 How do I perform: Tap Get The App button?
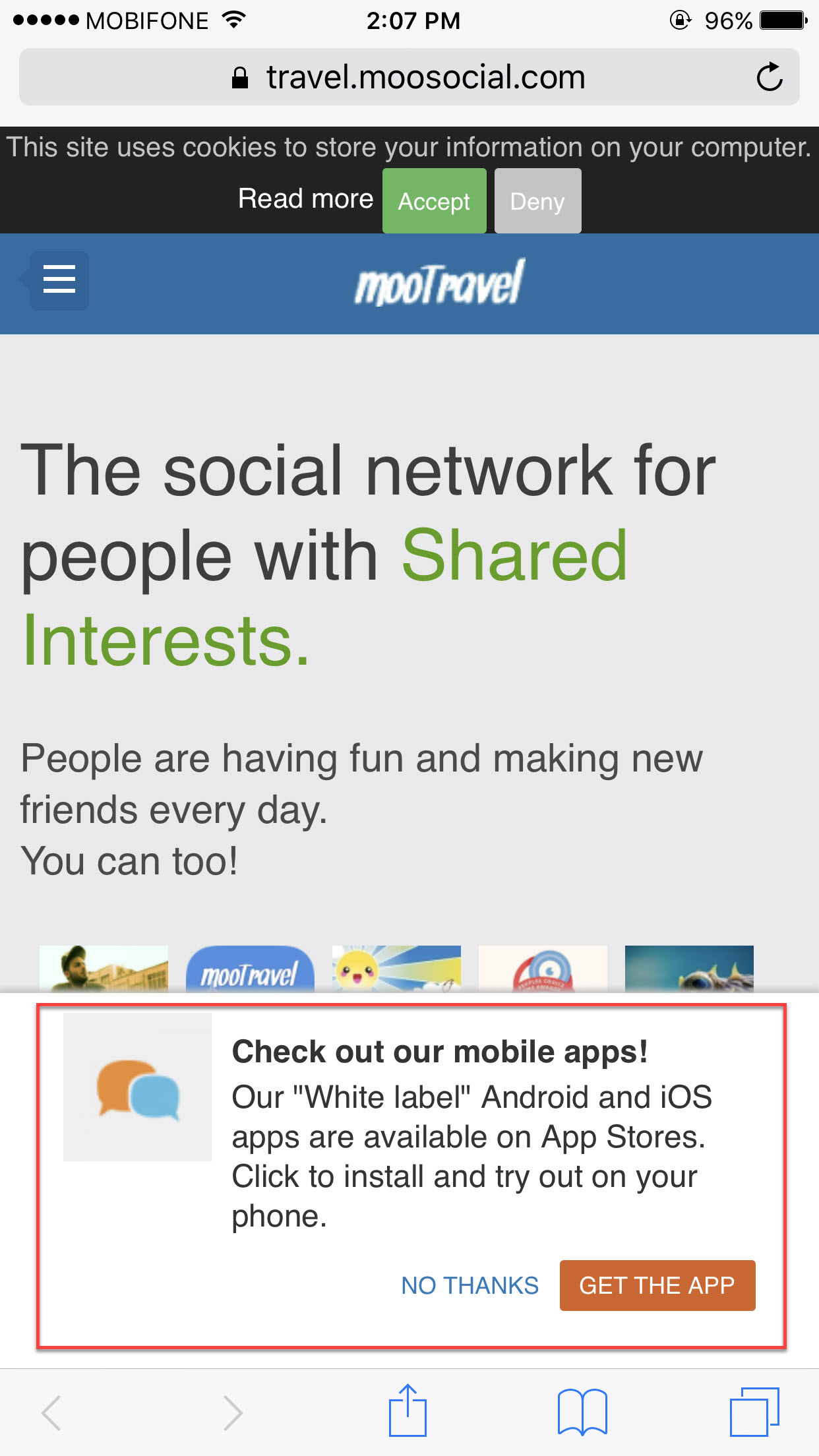657,1285
